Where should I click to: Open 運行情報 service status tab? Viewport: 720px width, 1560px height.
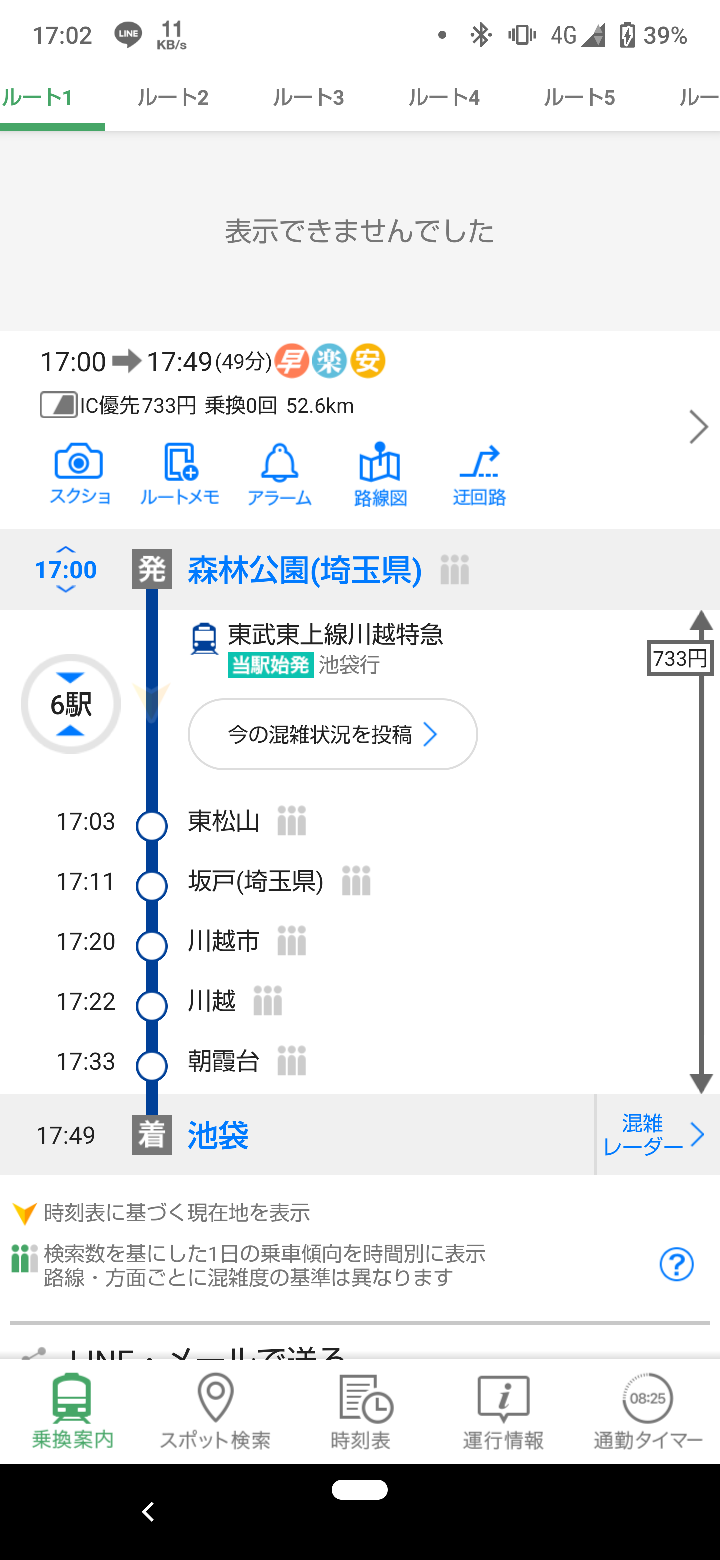tap(504, 1411)
